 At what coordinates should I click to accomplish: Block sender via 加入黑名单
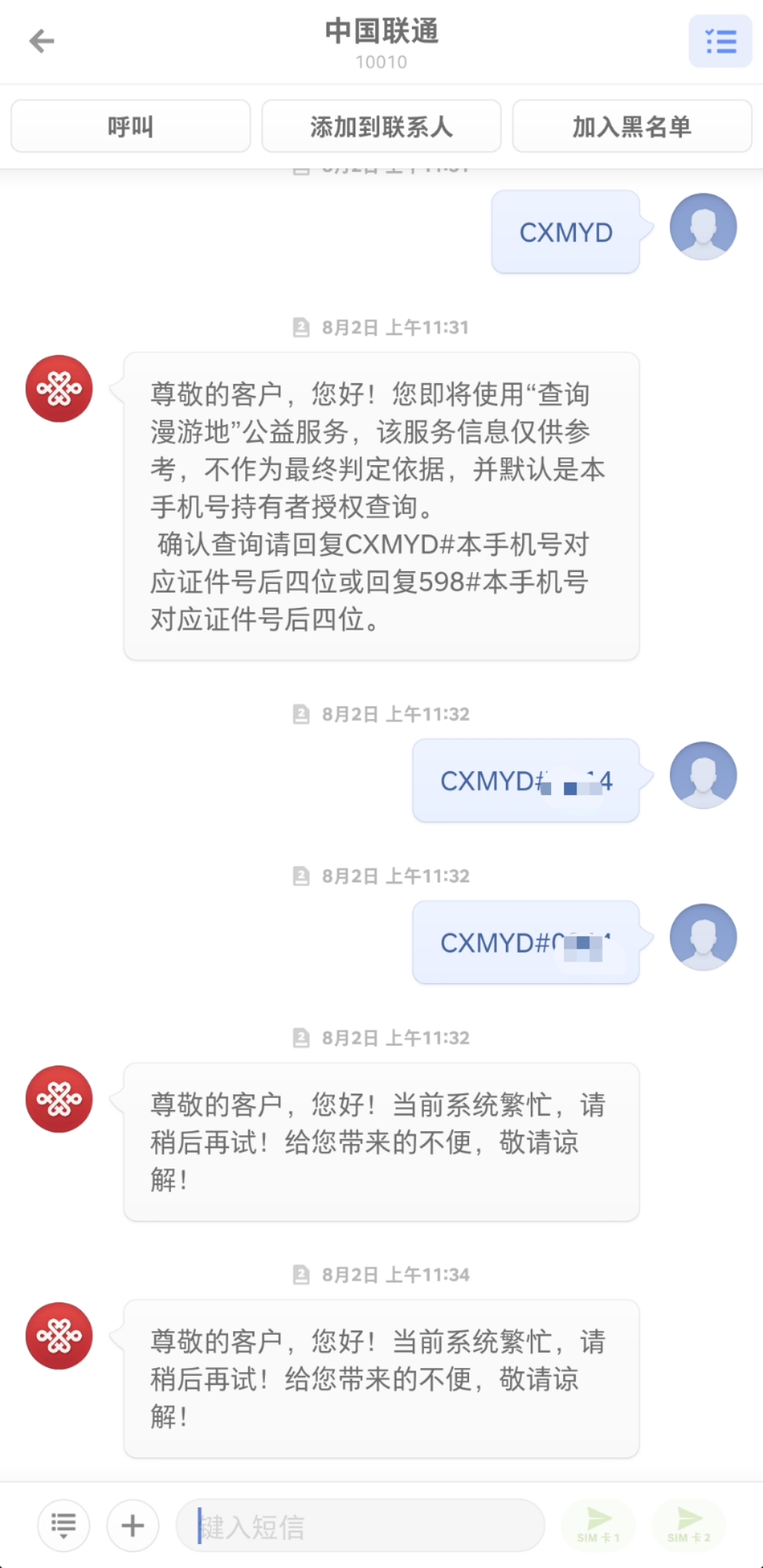pyautogui.click(x=632, y=127)
